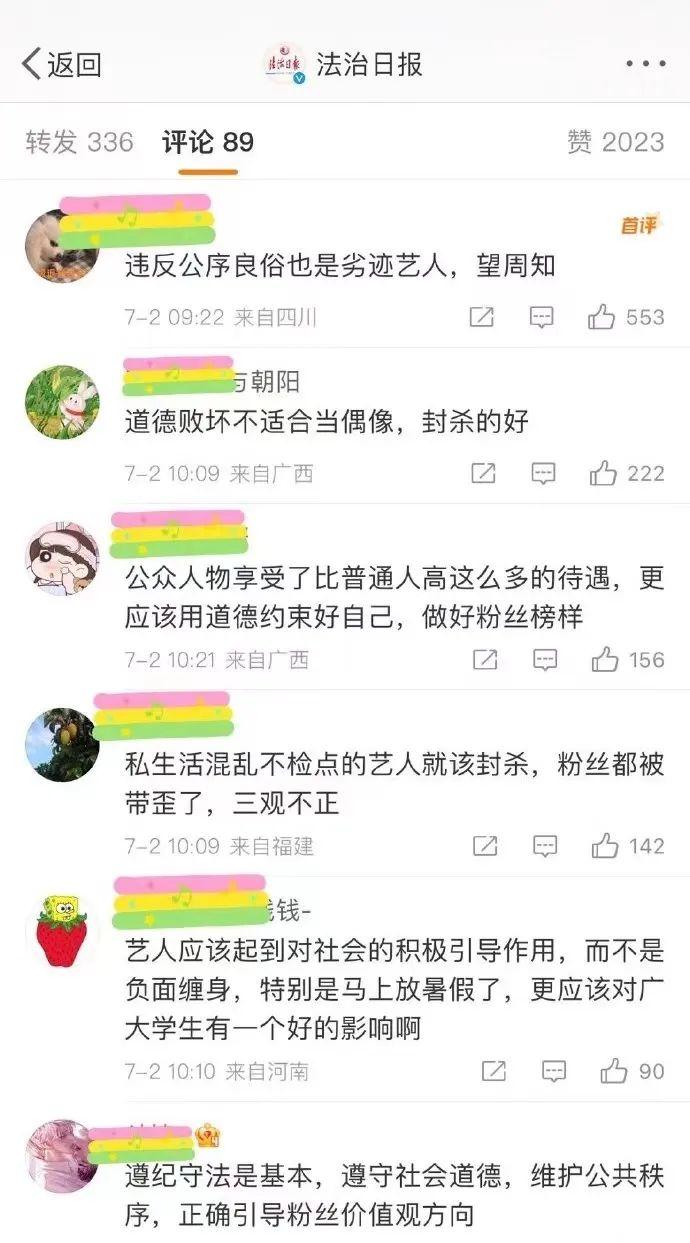Reply to the 私生活混乱 comment
The image size is (690, 1243).
(x=545, y=846)
